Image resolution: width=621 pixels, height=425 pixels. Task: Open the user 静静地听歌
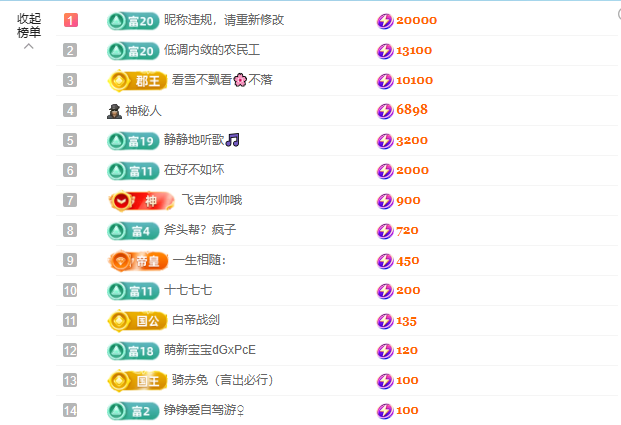point(201,140)
